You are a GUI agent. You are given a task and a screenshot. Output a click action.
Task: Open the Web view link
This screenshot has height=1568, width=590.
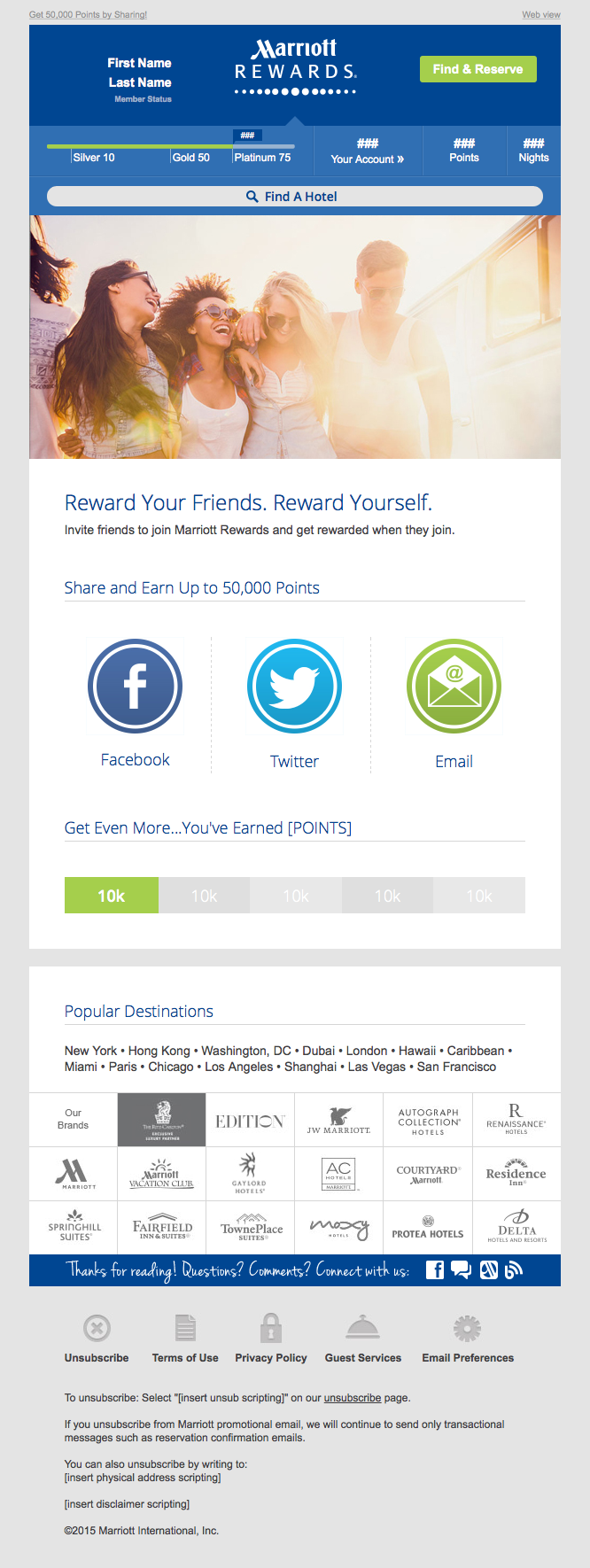pyautogui.click(x=540, y=15)
